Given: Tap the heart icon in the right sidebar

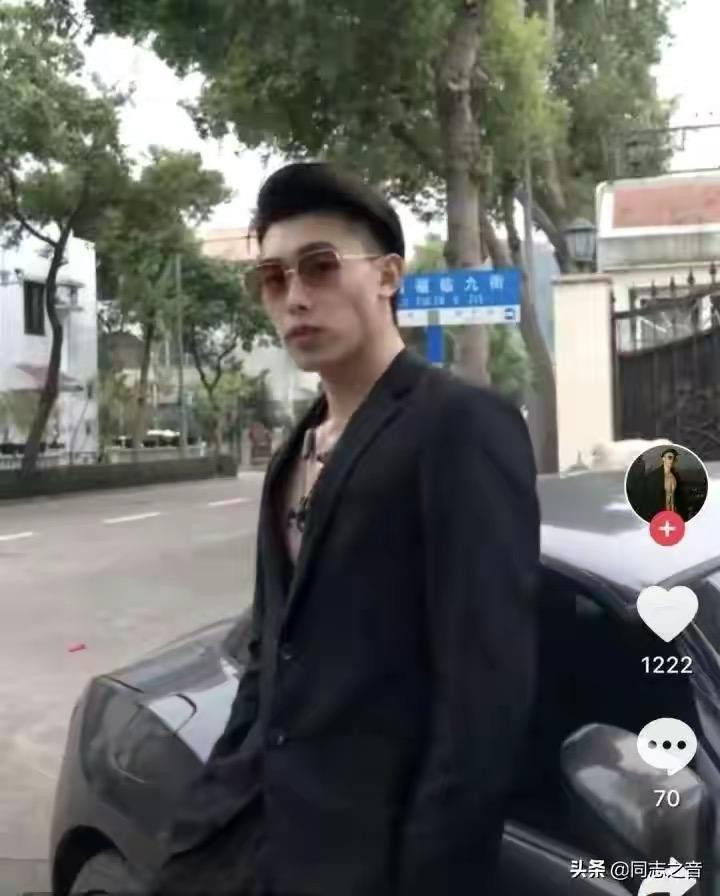Looking at the screenshot, I should [666, 614].
